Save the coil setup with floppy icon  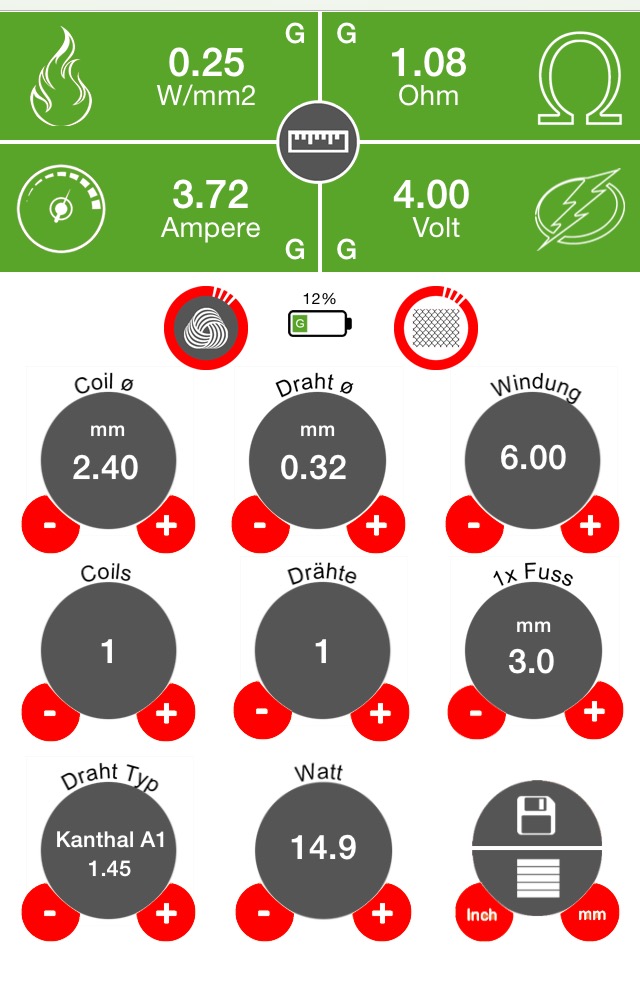pos(535,815)
